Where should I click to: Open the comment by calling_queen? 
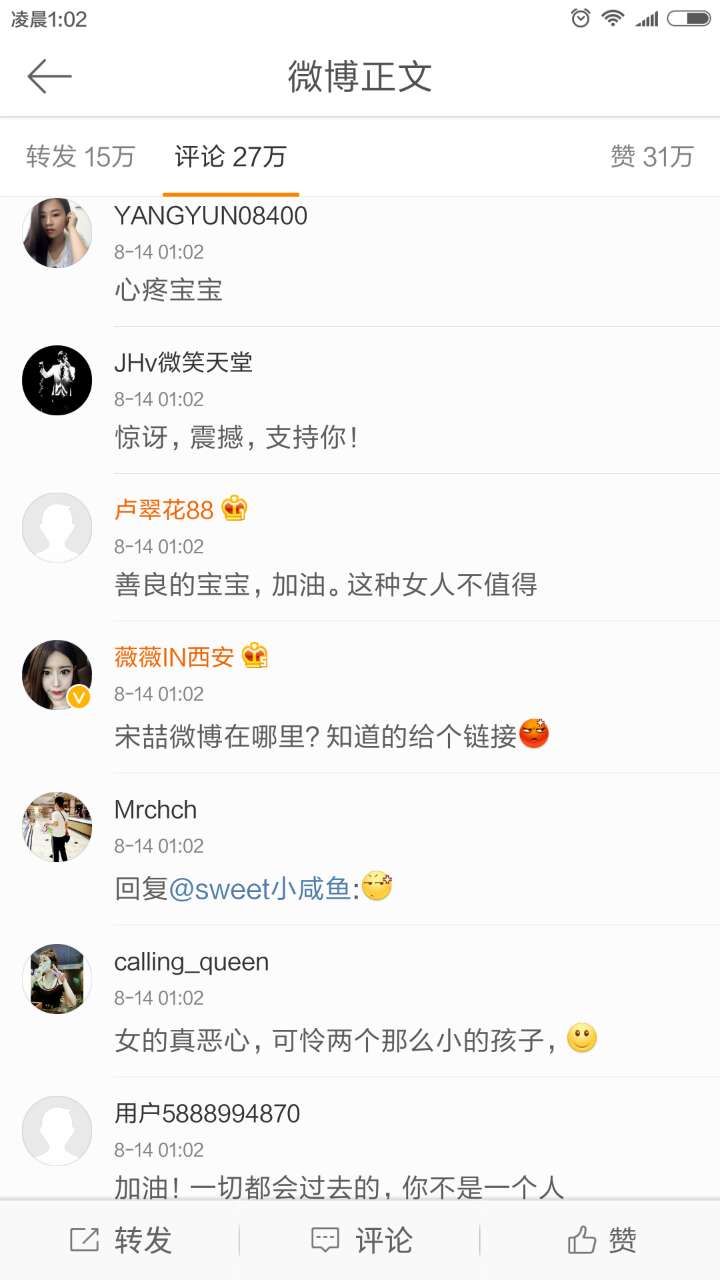pos(340,1040)
